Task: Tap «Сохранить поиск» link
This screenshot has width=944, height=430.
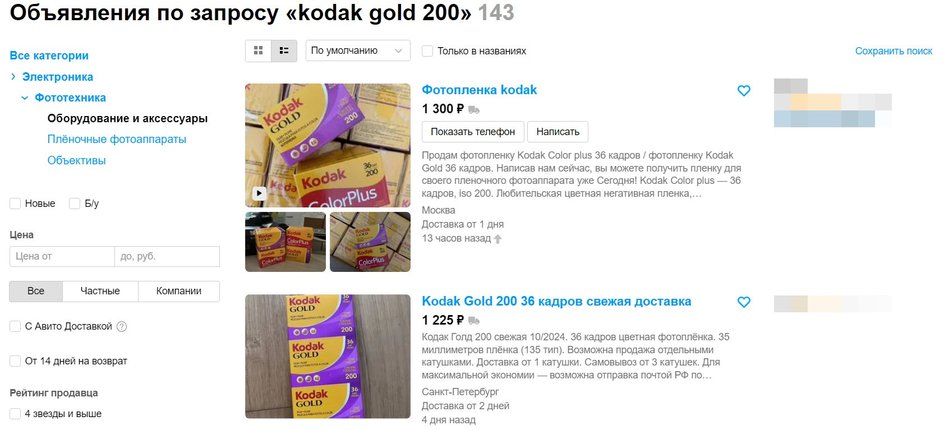Action: pos(893,51)
